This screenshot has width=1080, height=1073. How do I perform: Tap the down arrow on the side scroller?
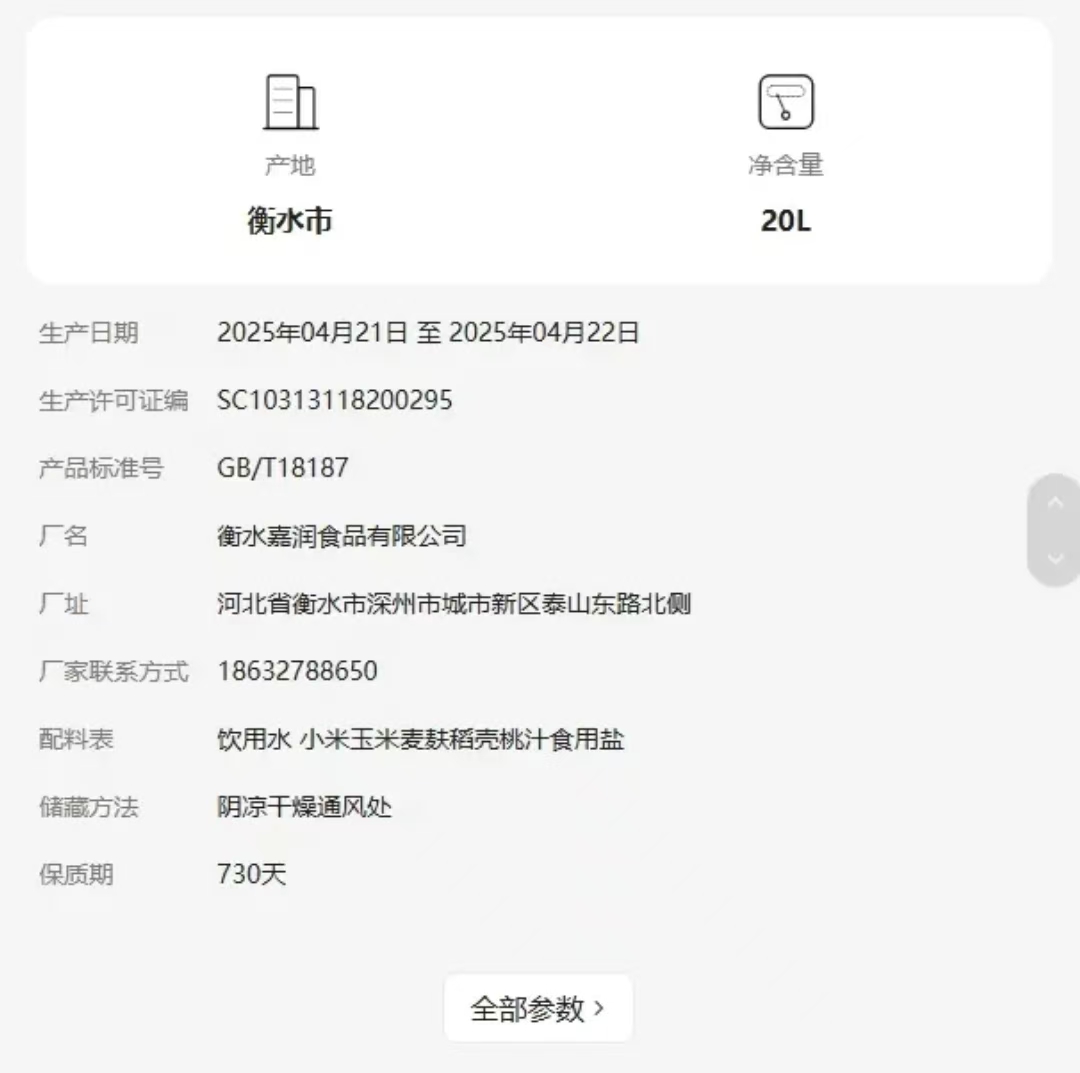click(x=1054, y=558)
